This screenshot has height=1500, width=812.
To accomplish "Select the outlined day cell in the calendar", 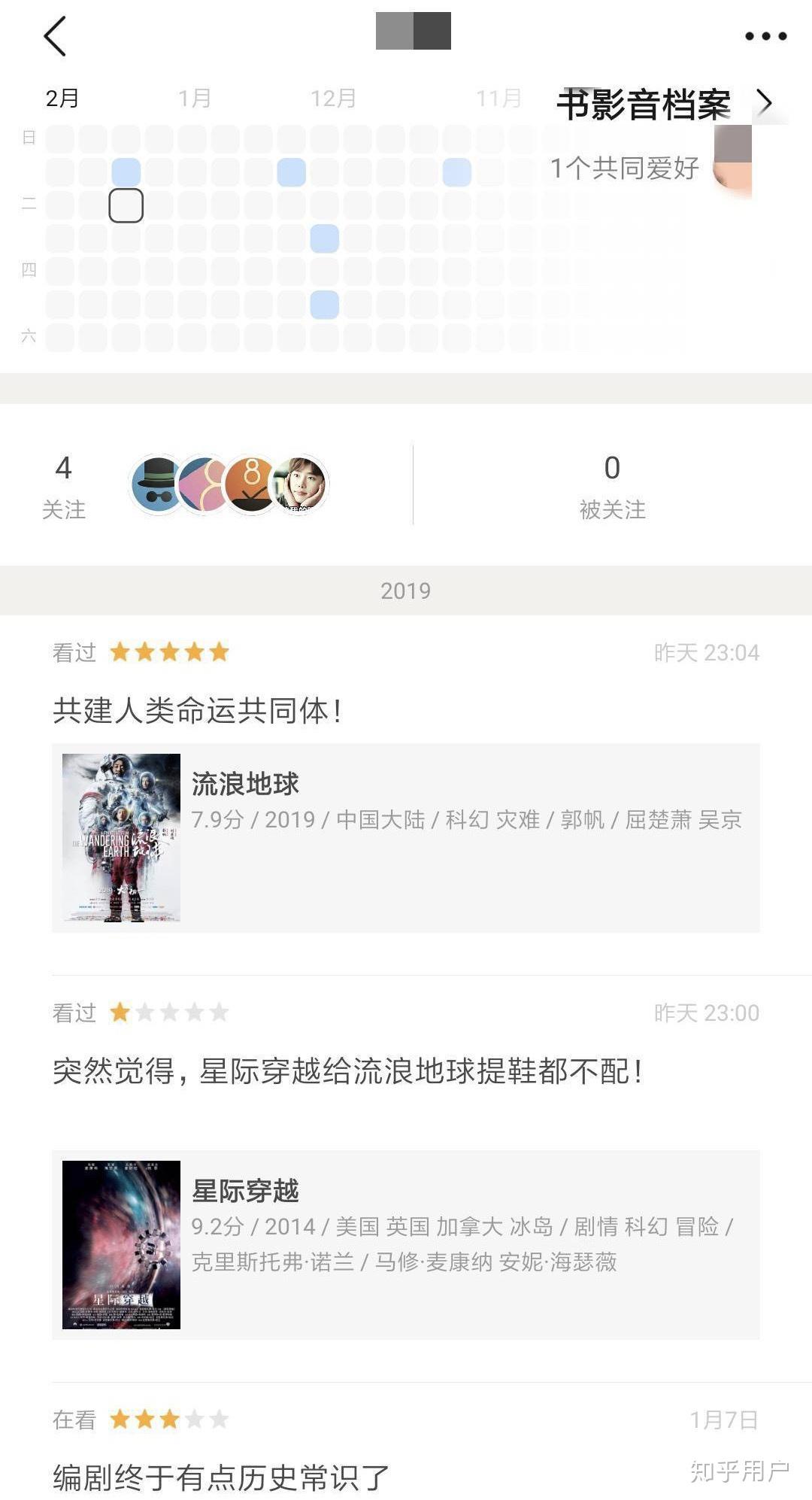I will coord(126,205).
